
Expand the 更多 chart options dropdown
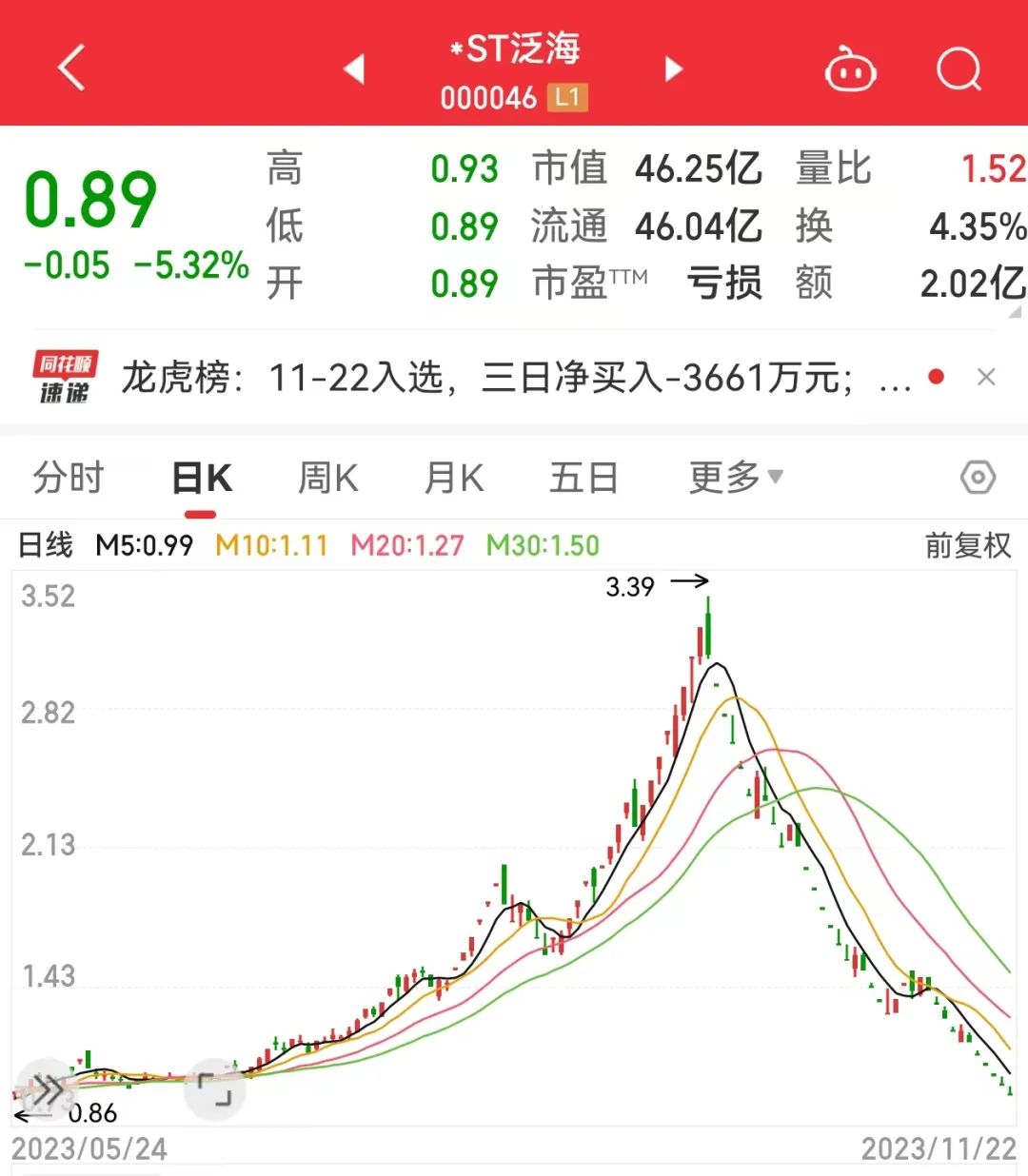[x=735, y=478]
